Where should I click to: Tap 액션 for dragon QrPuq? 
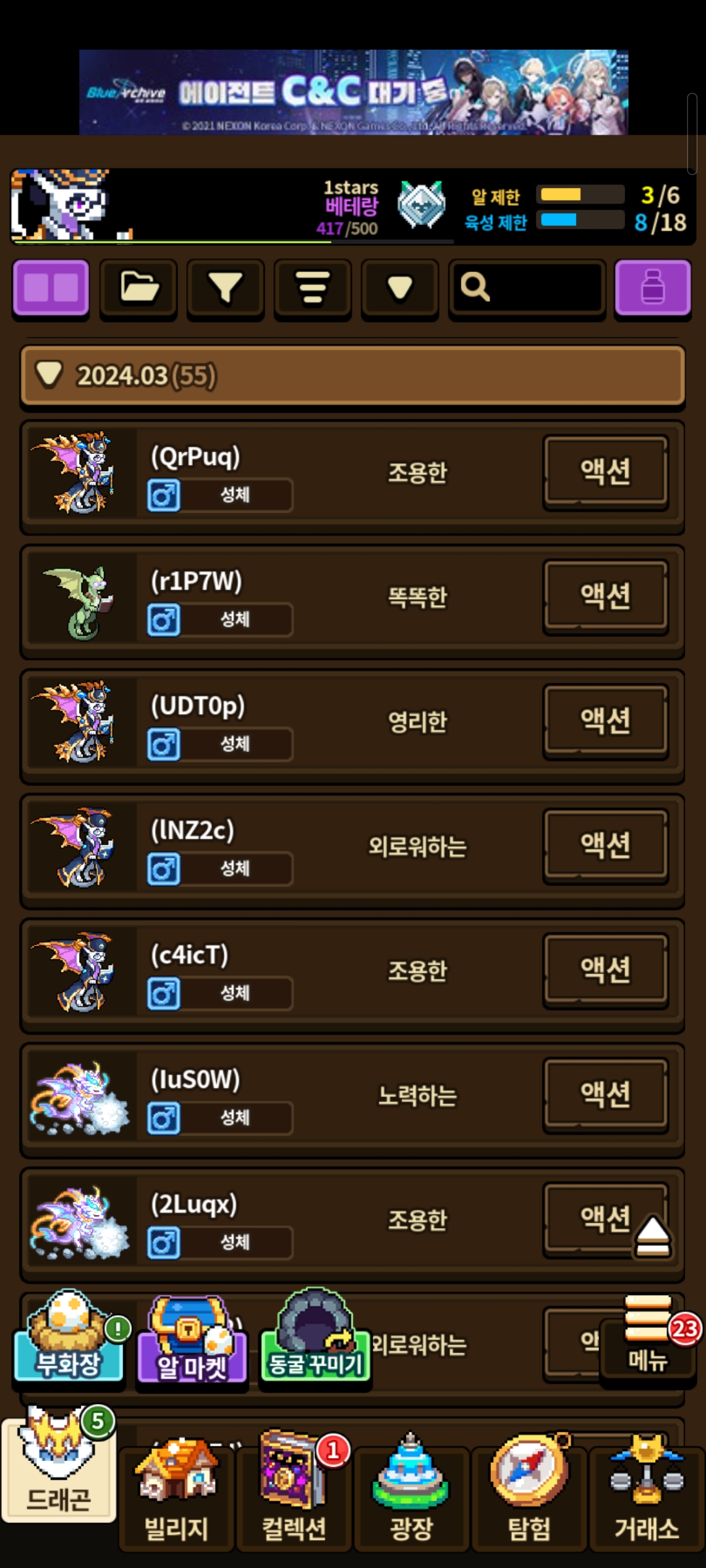[x=606, y=472]
